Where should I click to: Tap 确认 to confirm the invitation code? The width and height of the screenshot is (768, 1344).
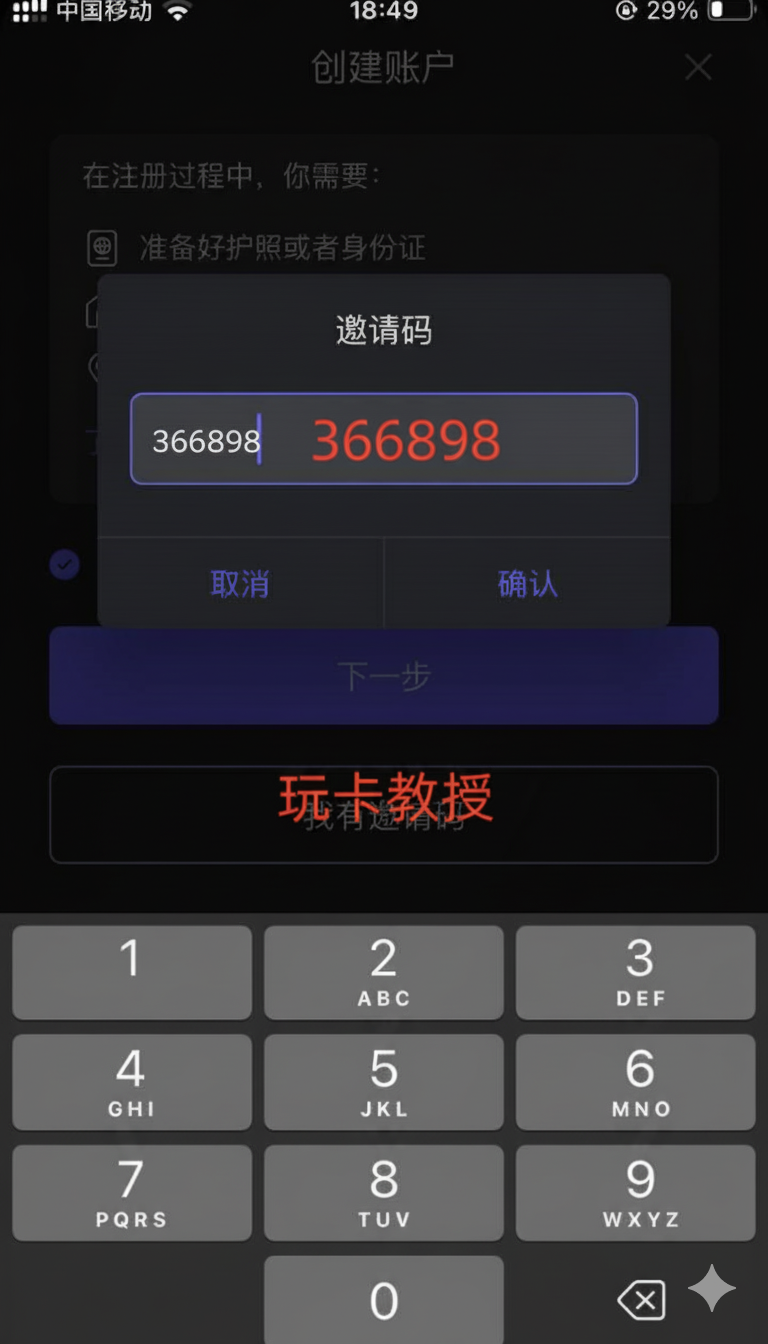527,584
